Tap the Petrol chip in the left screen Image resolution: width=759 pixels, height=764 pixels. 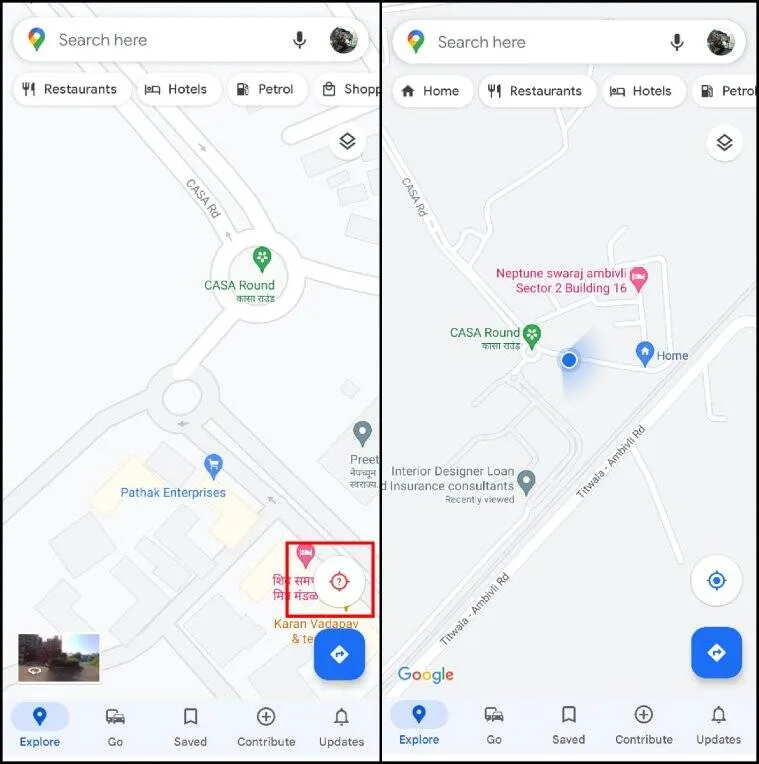click(265, 89)
